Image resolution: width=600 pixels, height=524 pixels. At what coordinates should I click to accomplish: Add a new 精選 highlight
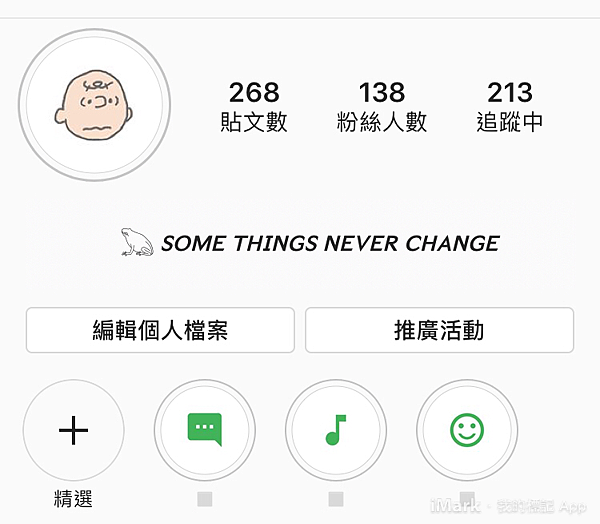74,431
